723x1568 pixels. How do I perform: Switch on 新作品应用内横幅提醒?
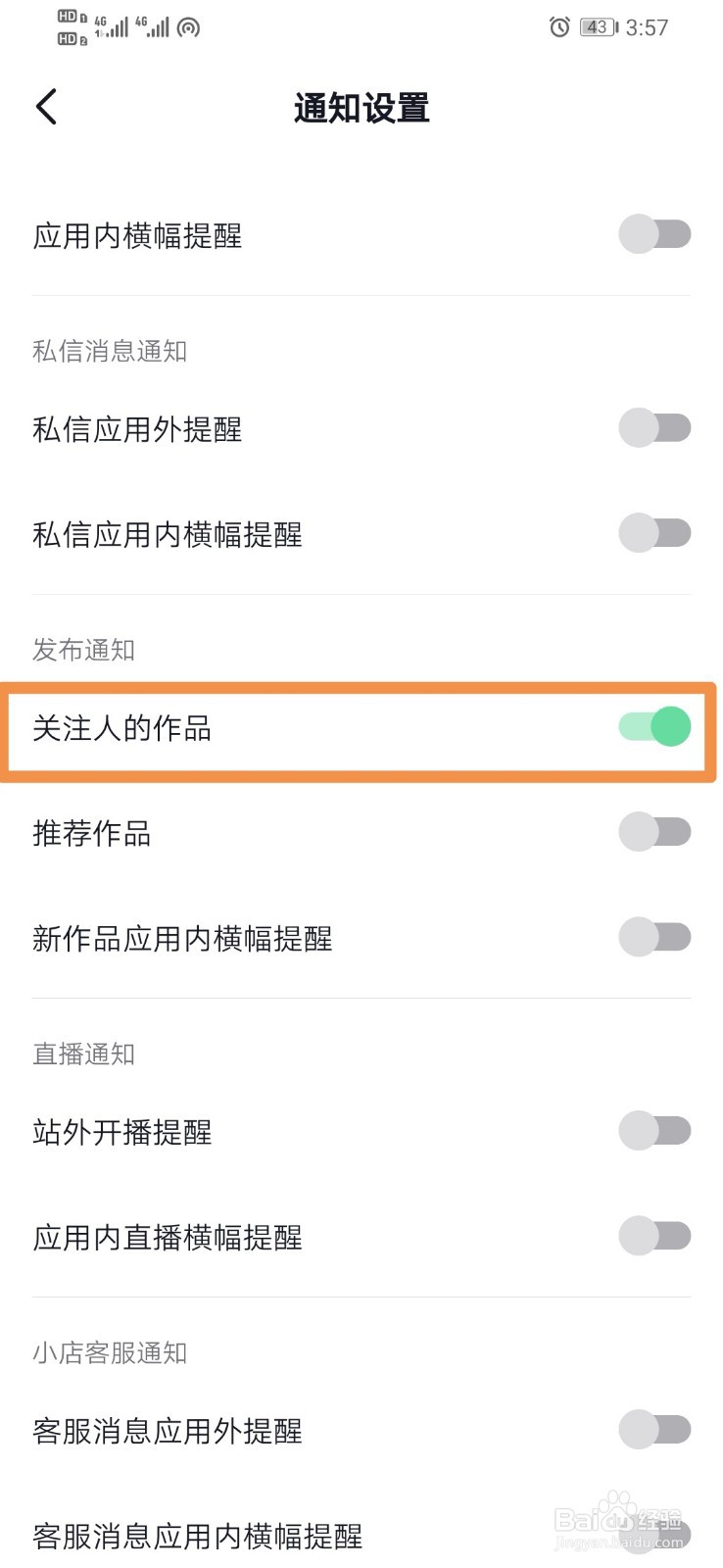click(654, 937)
